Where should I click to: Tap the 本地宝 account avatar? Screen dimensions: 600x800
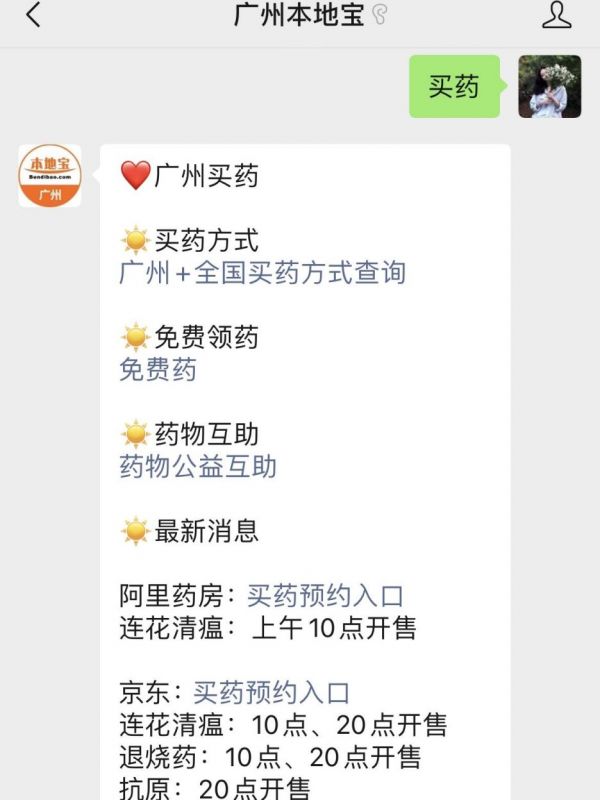(50, 176)
